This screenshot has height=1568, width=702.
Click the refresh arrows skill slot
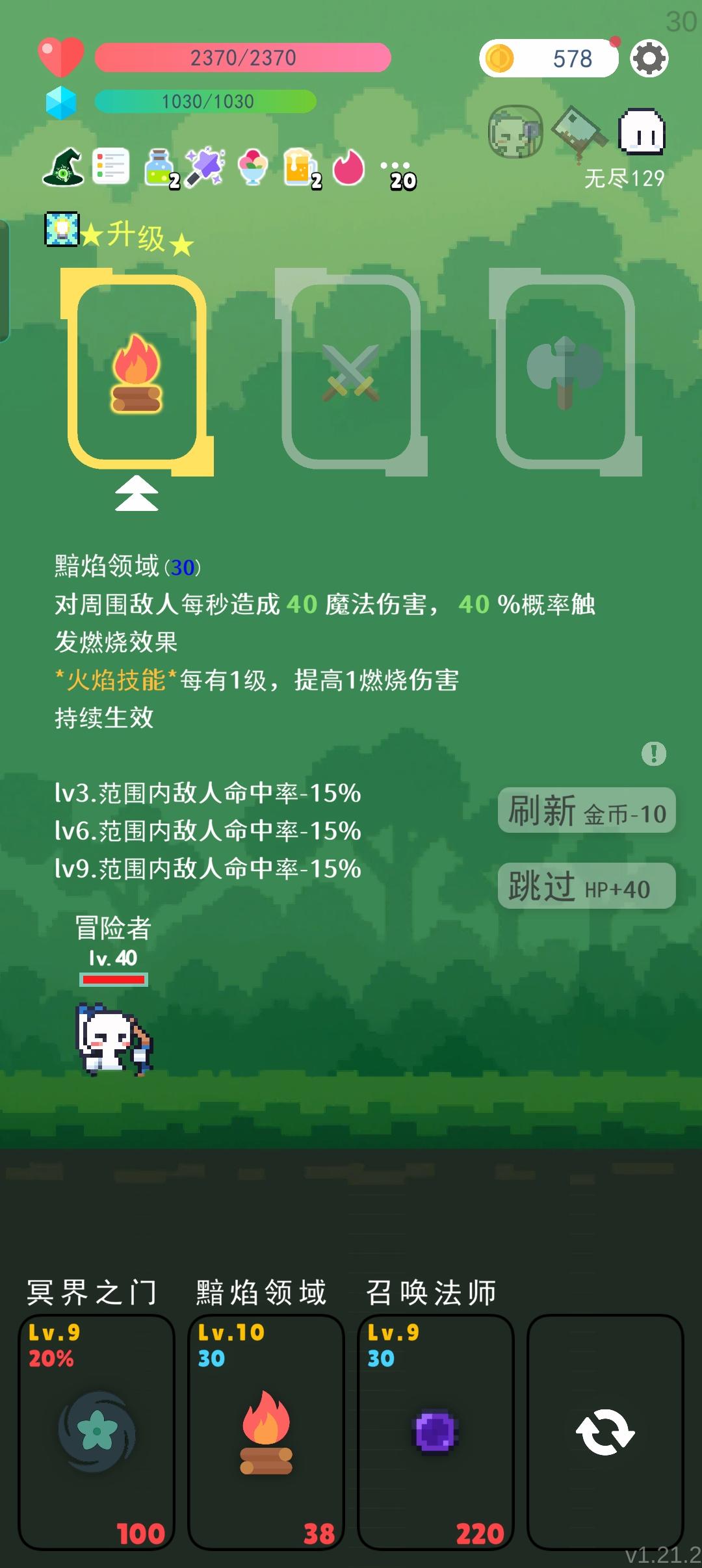[x=605, y=1430]
